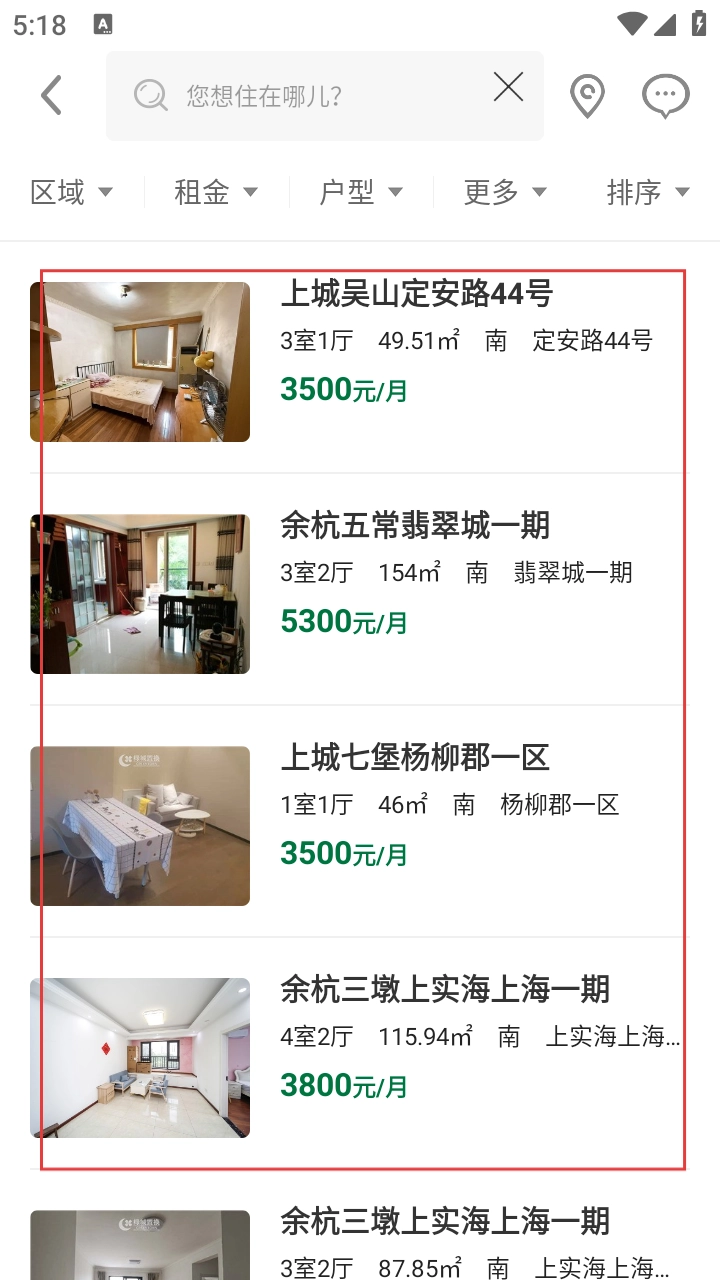Expand the 租金 filter dropdown

(x=216, y=192)
